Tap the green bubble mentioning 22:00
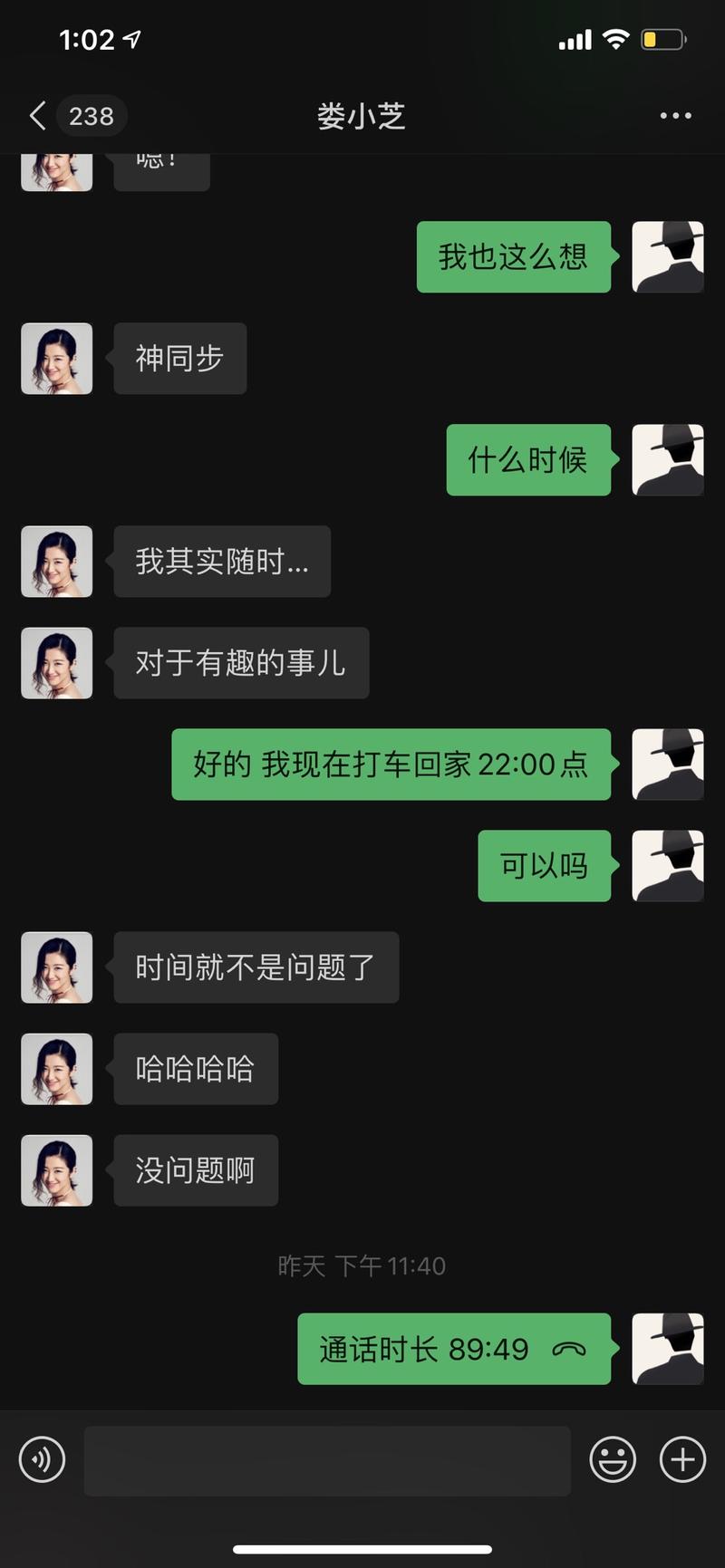Viewport: 725px width, 1568px height. tap(391, 765)
